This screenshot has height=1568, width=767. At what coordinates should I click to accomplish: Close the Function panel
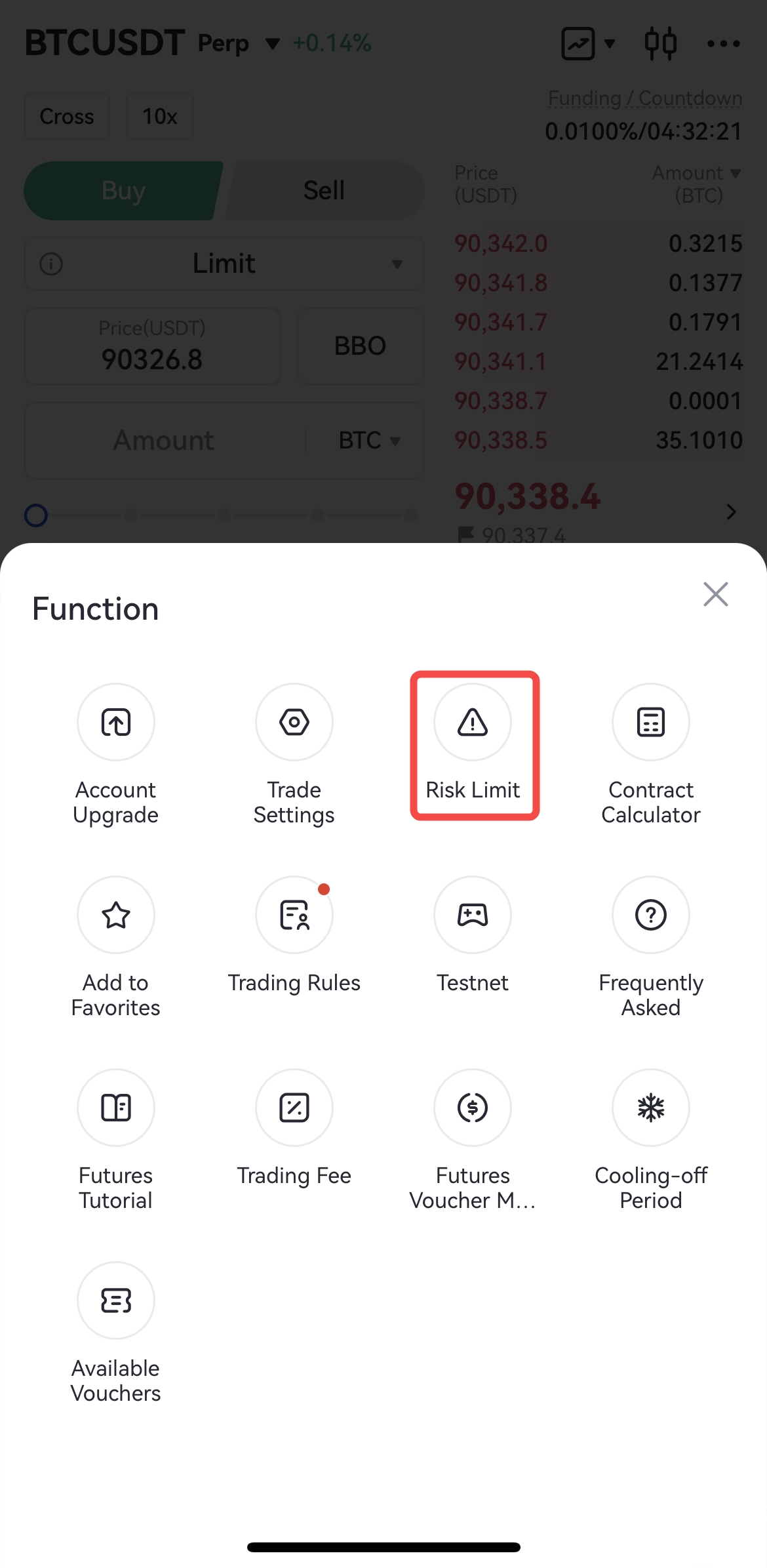(715, 594)
